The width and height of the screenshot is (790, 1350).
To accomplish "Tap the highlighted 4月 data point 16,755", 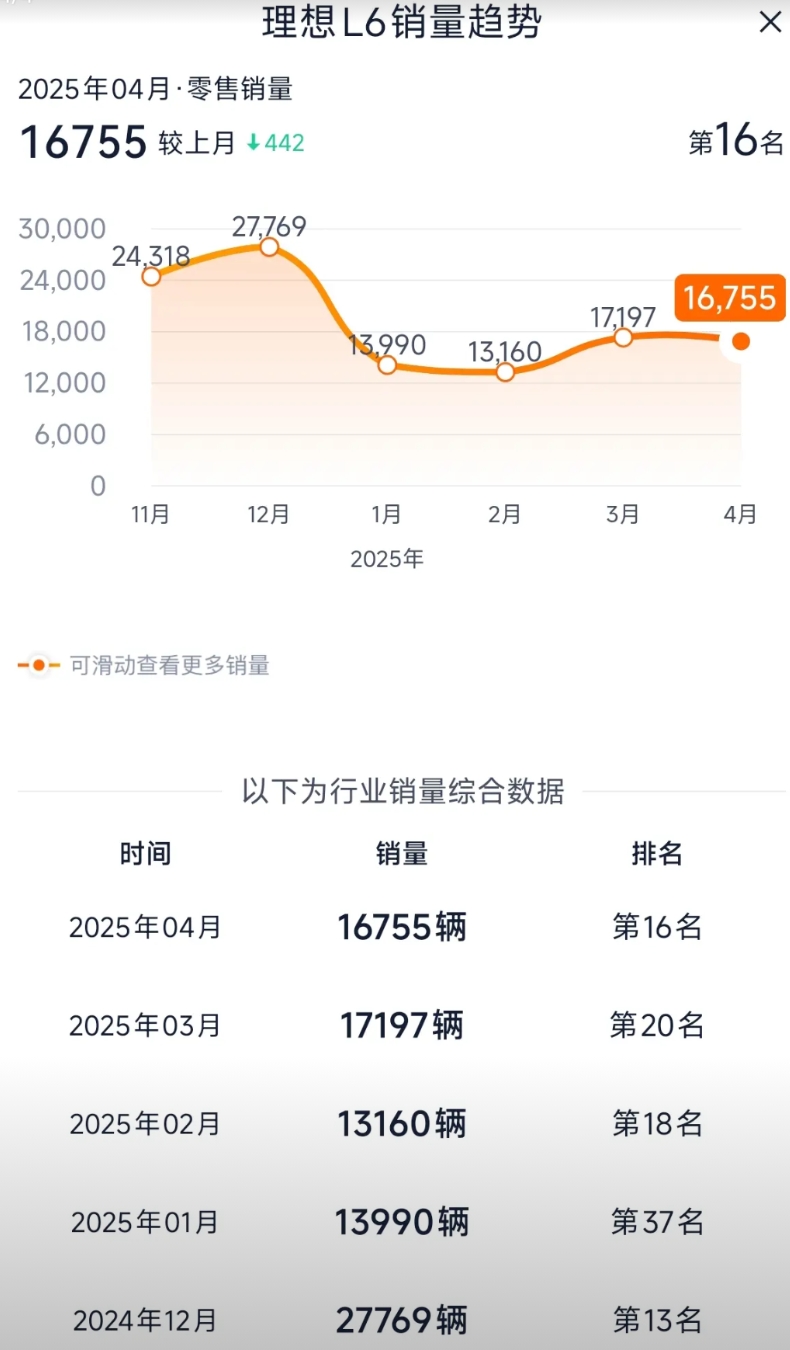I will [x=741, y=342].
